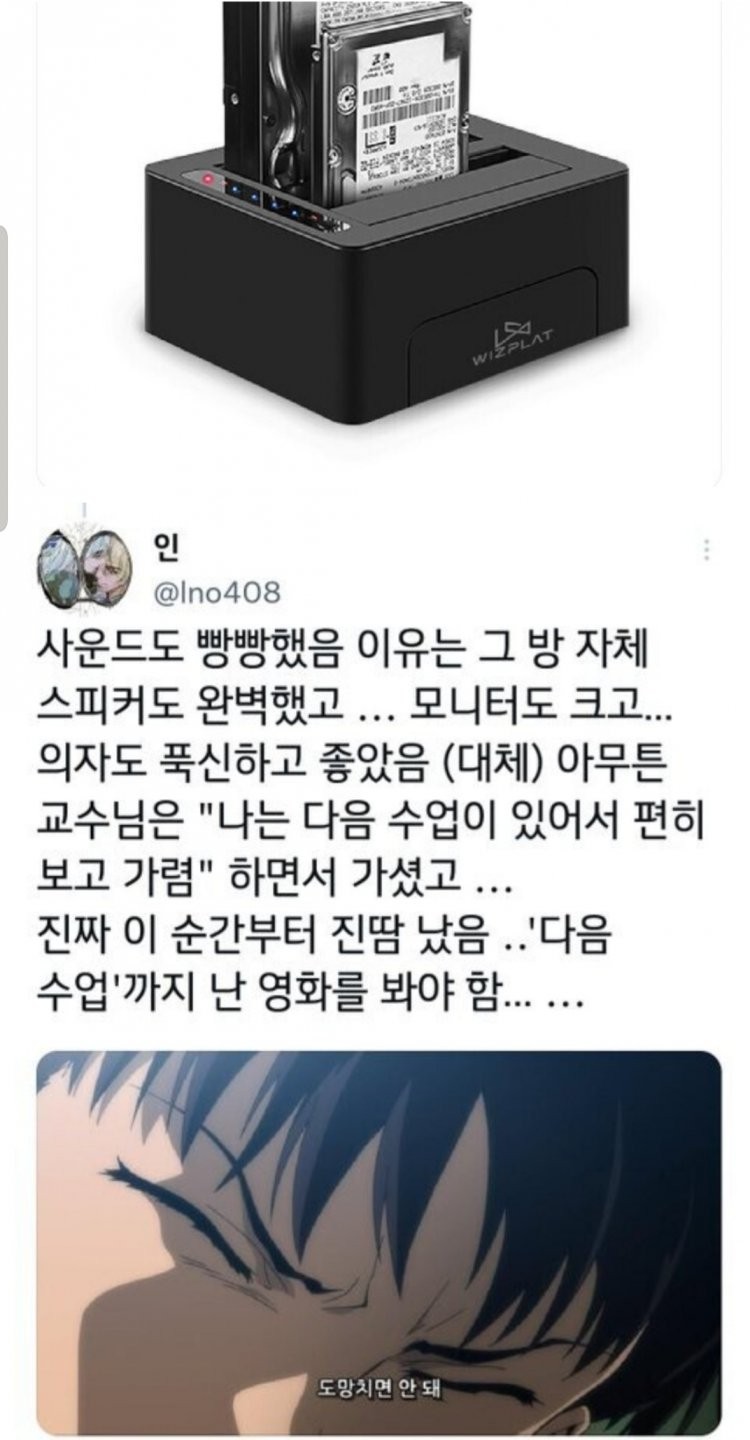Screen dimensions: 750x1440
Task: Open the profile picture of 인
Action: click(85, 567)
